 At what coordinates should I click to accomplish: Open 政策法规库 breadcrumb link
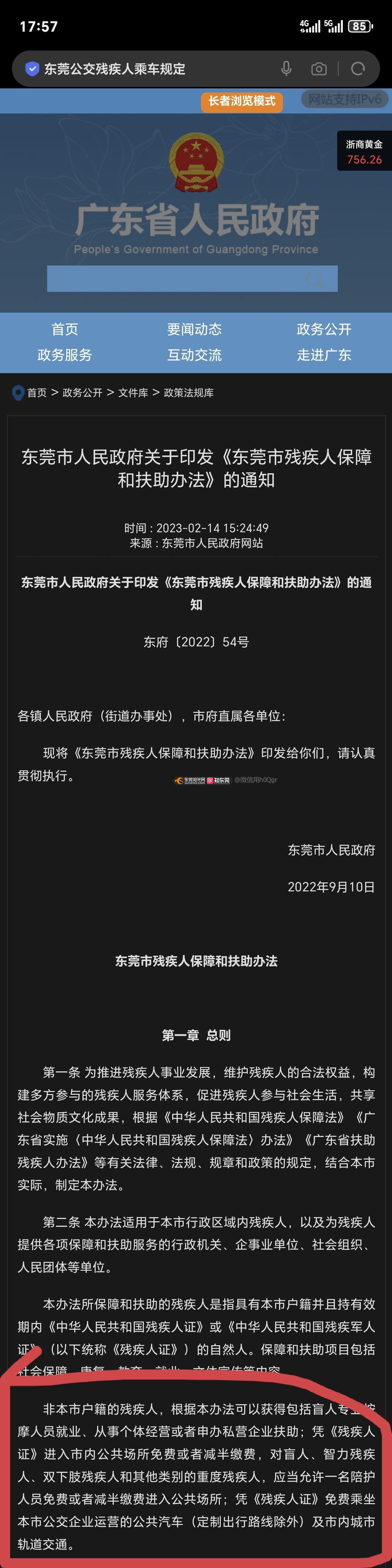(188, 392)
